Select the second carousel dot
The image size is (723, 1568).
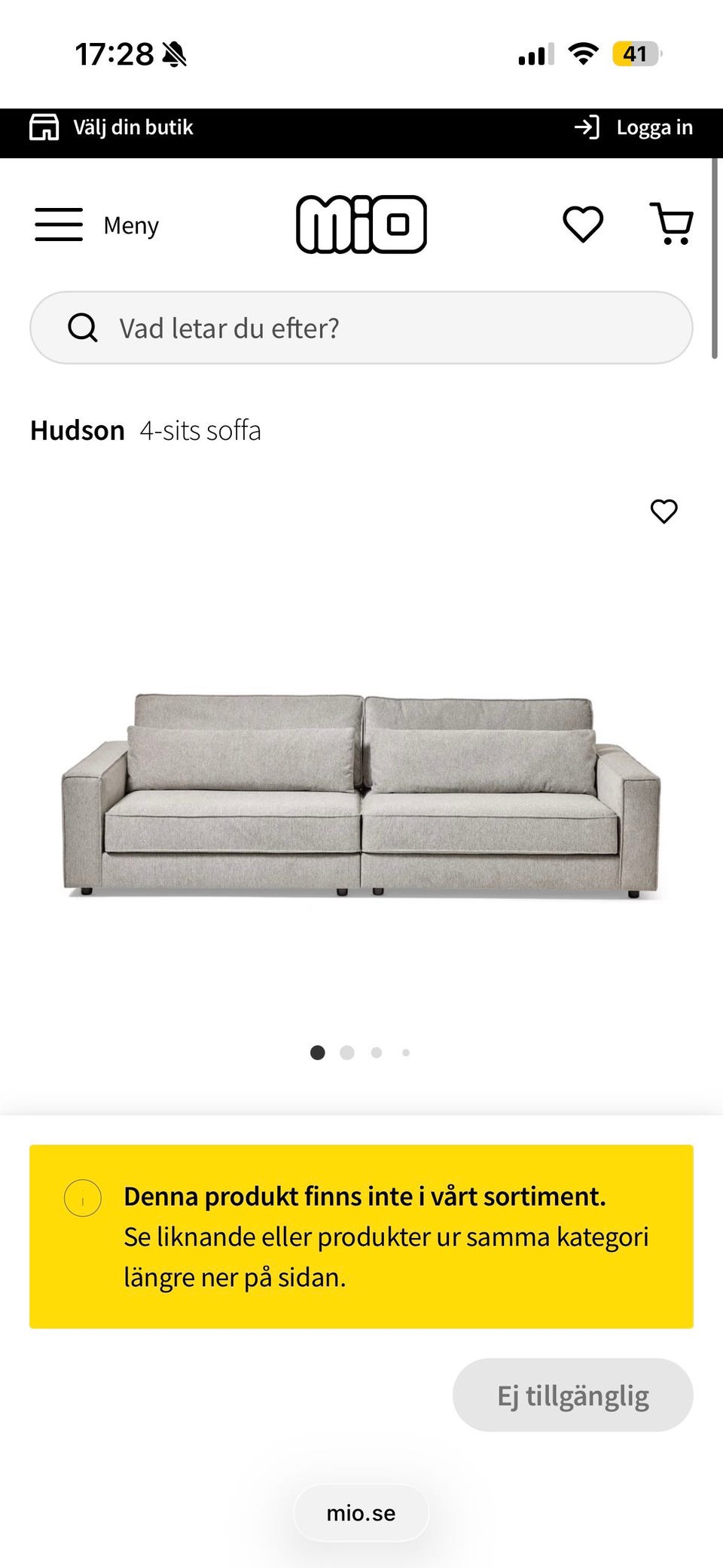click(346, 1052)
